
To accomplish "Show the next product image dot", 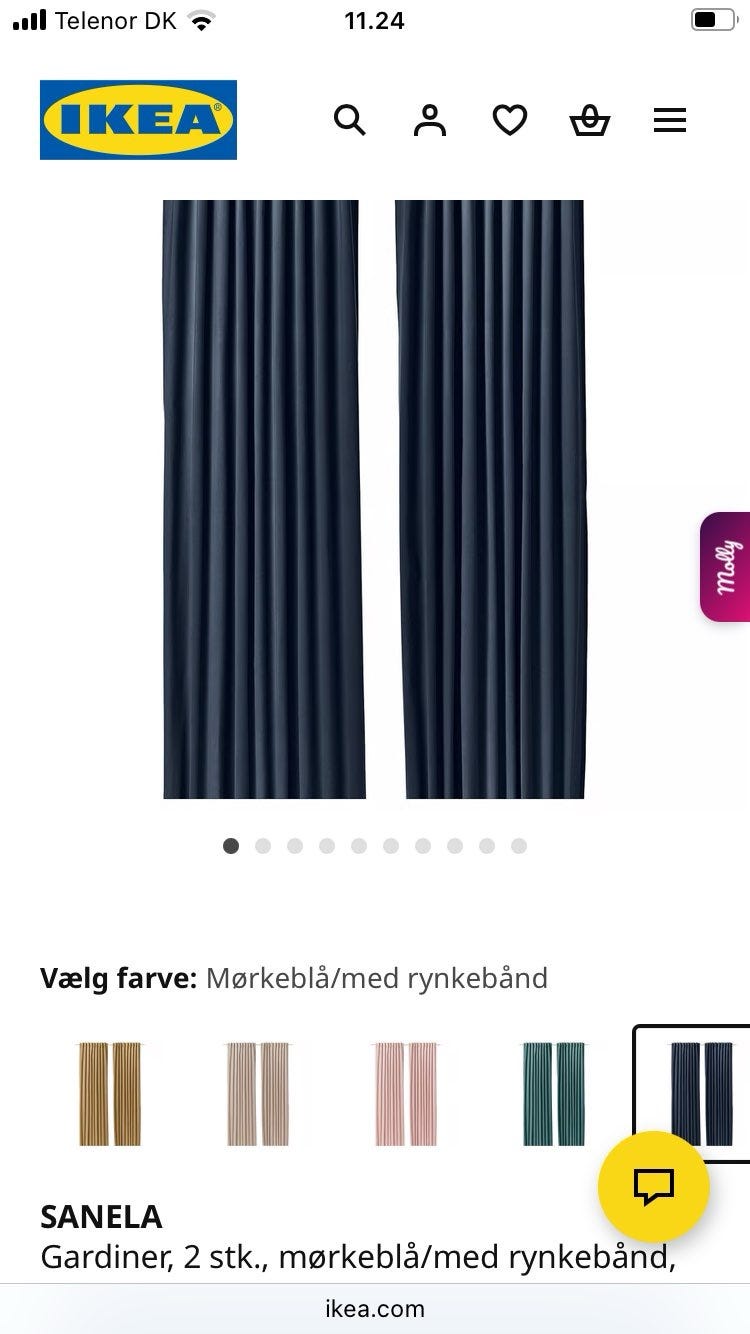I will point(263,846).
